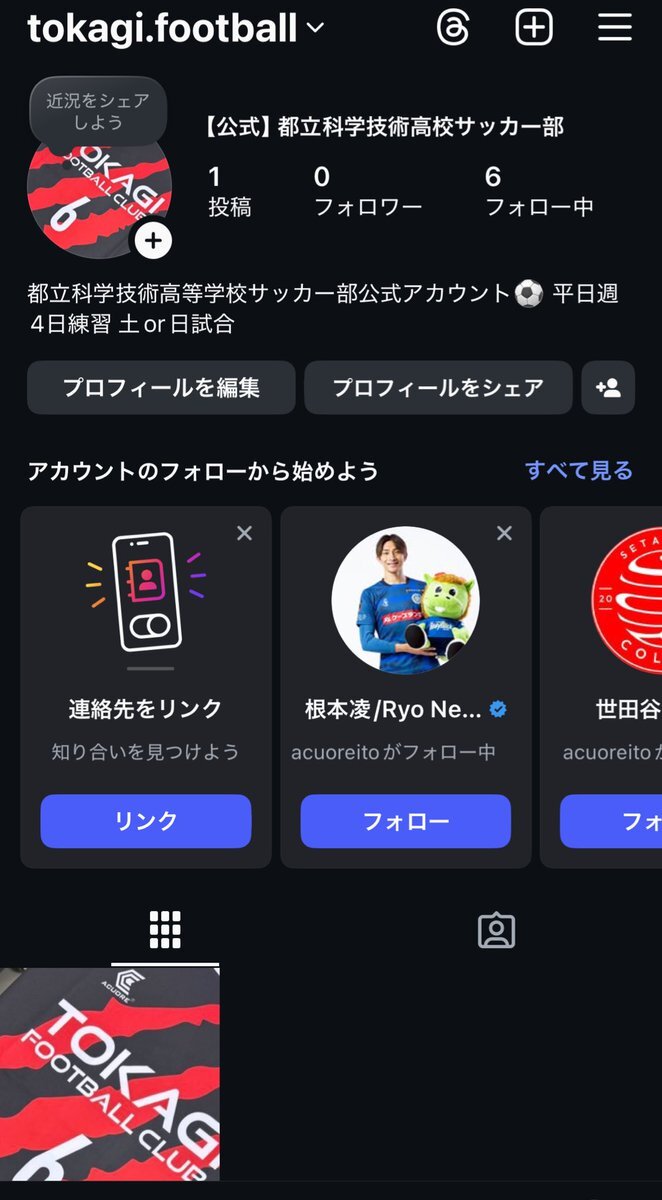Open the discover people icon button
Image resolution: width=662 pixels, height=1200 pixels.
click(608, 388)
